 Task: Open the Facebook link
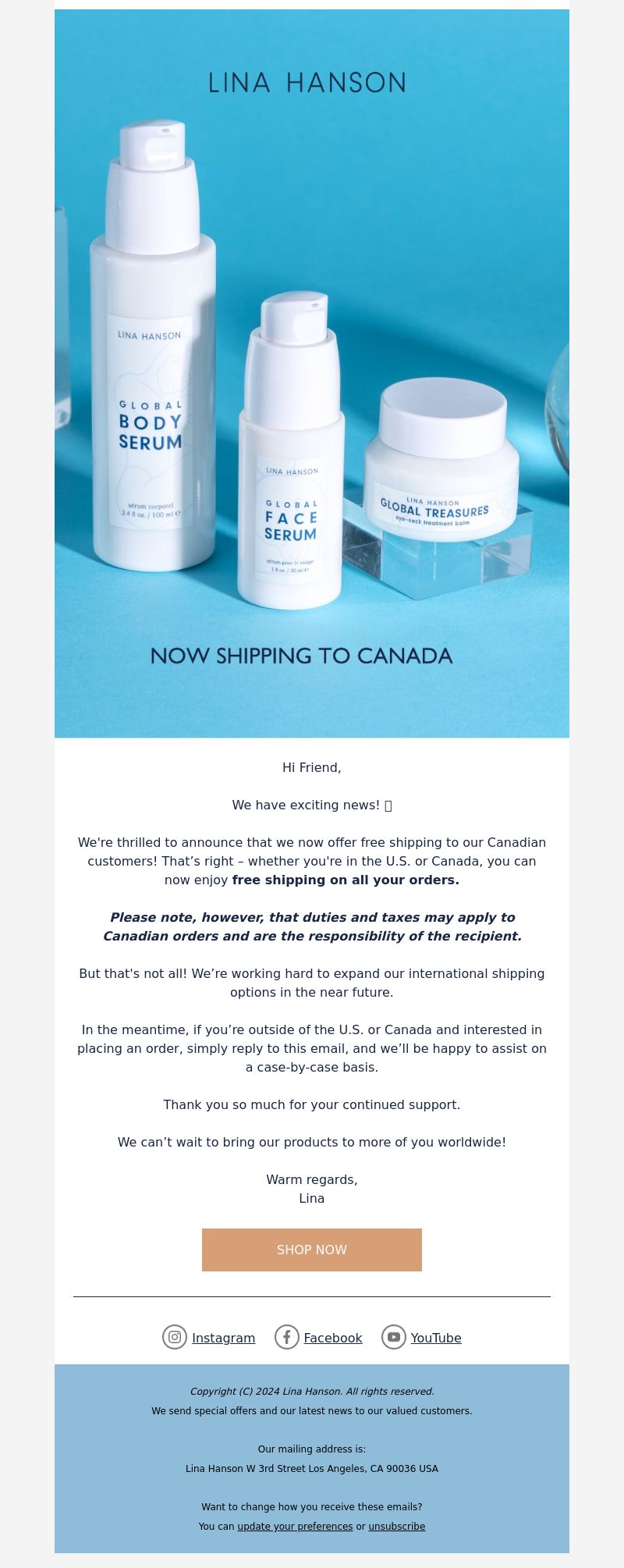click(x=332, y=1338)
